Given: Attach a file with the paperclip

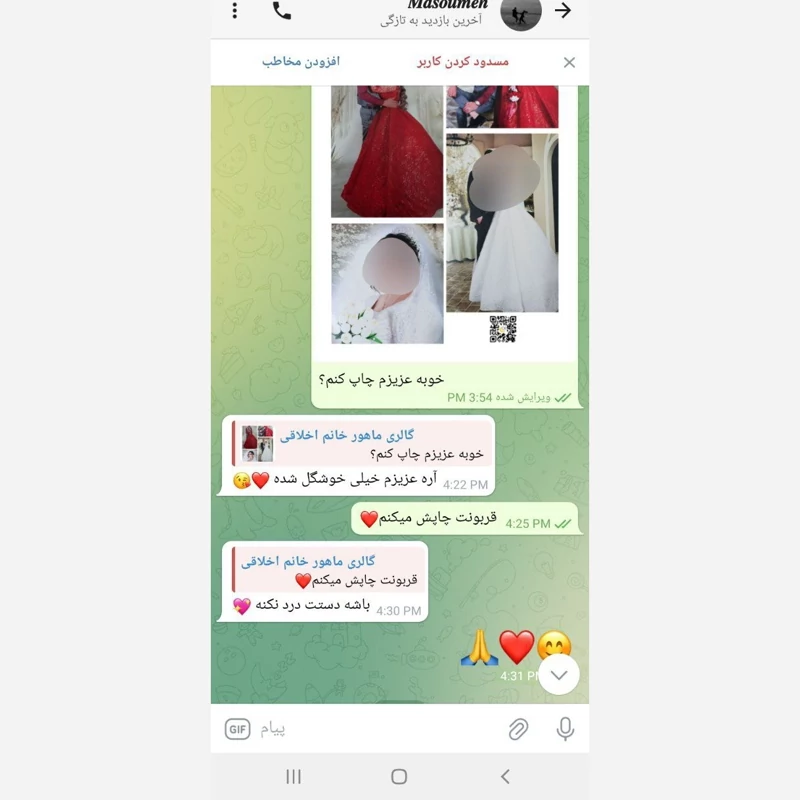Looking at the screenshot, I should 518,729.
